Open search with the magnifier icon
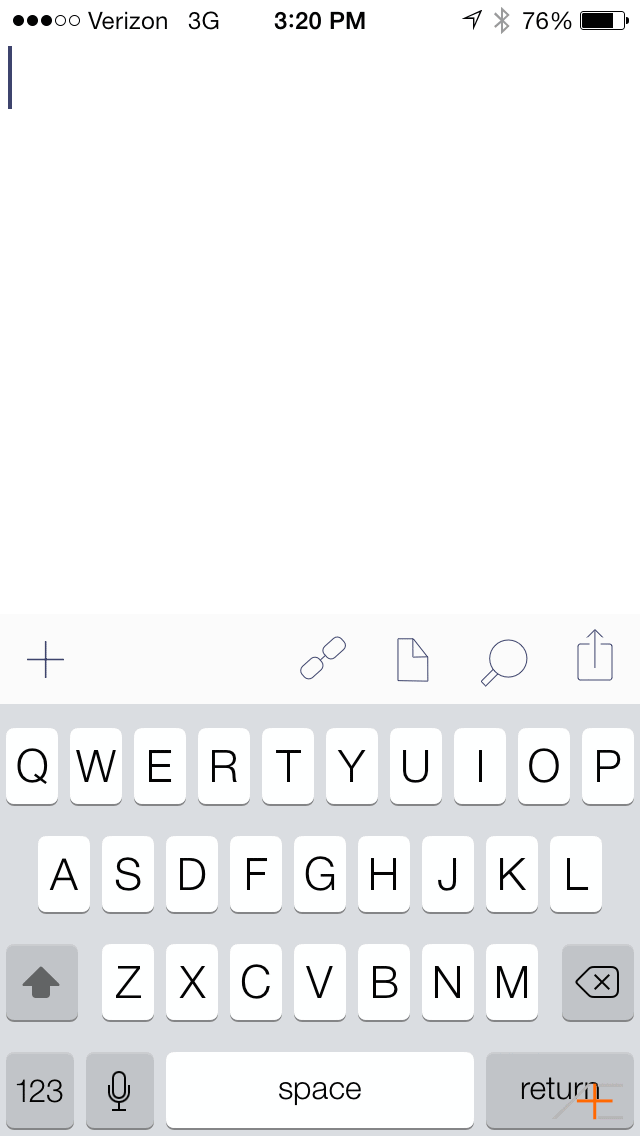Screen dimensions: 640x1136 (x=504, y=661)
